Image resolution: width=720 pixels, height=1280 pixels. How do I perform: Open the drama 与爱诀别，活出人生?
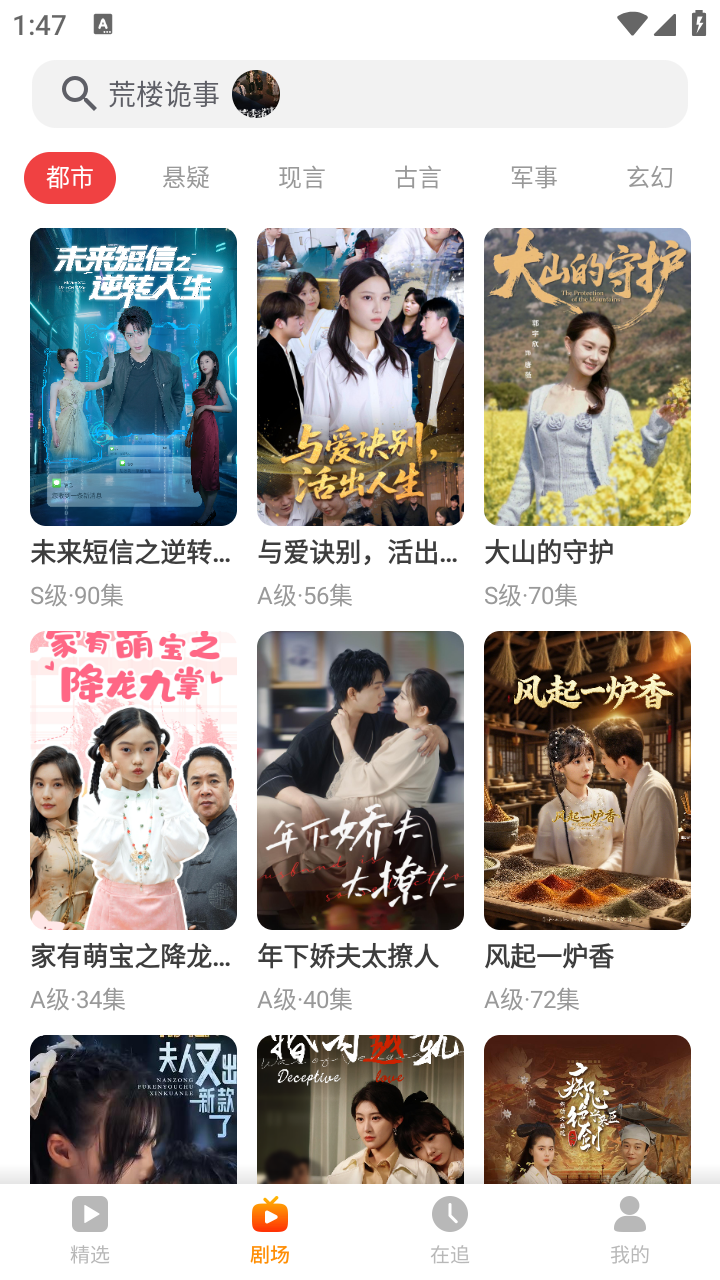coord(360,377)
